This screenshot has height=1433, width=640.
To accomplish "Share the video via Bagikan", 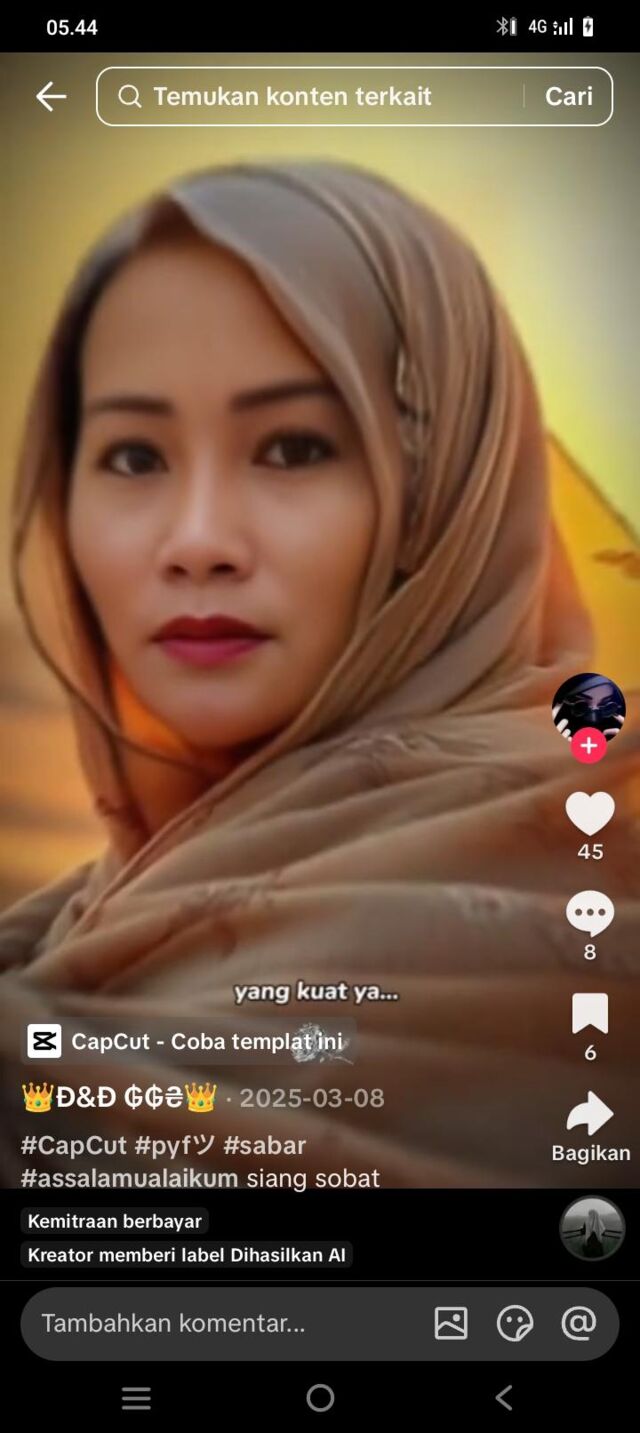I will click(x=590, y=1115).
